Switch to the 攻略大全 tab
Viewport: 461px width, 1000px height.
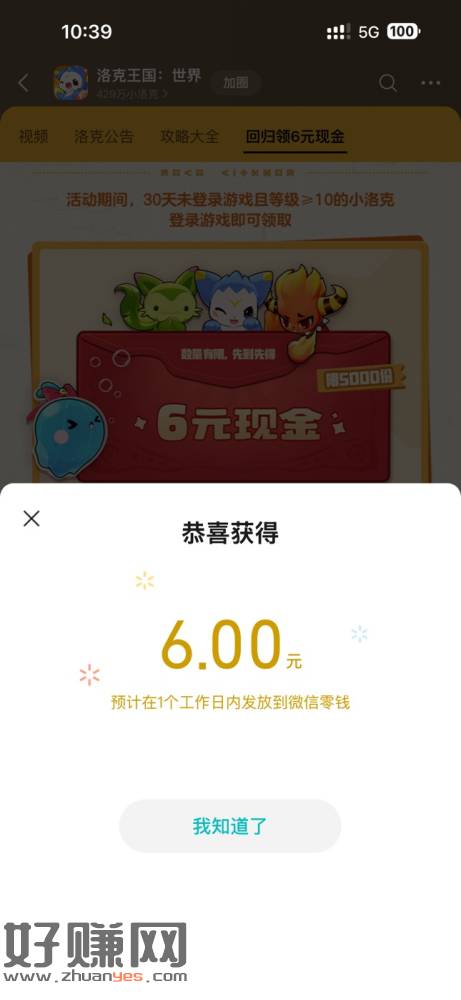[189, 136]
